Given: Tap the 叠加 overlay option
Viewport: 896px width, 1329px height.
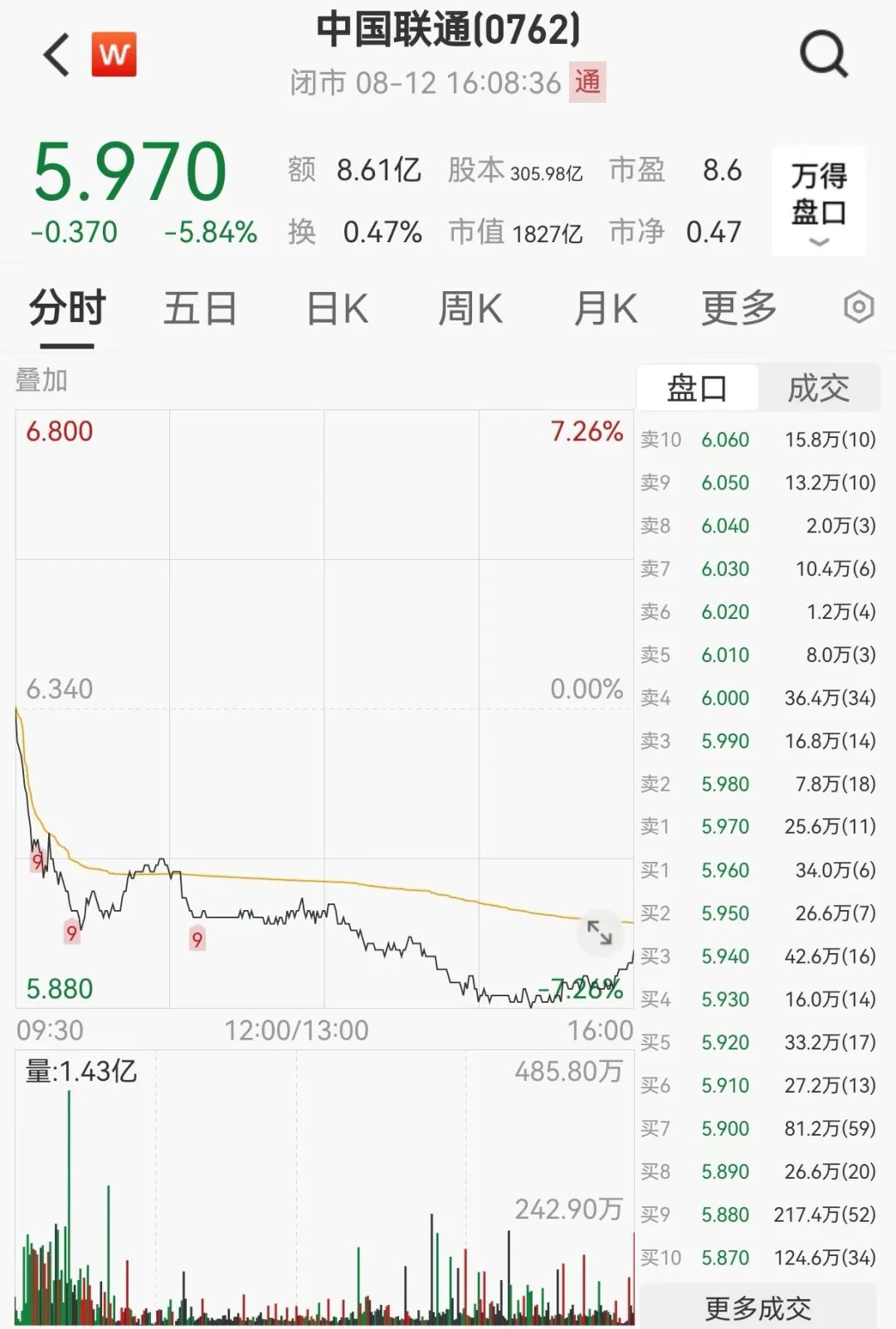Looking at the screenshot, I should click(41, 381).
